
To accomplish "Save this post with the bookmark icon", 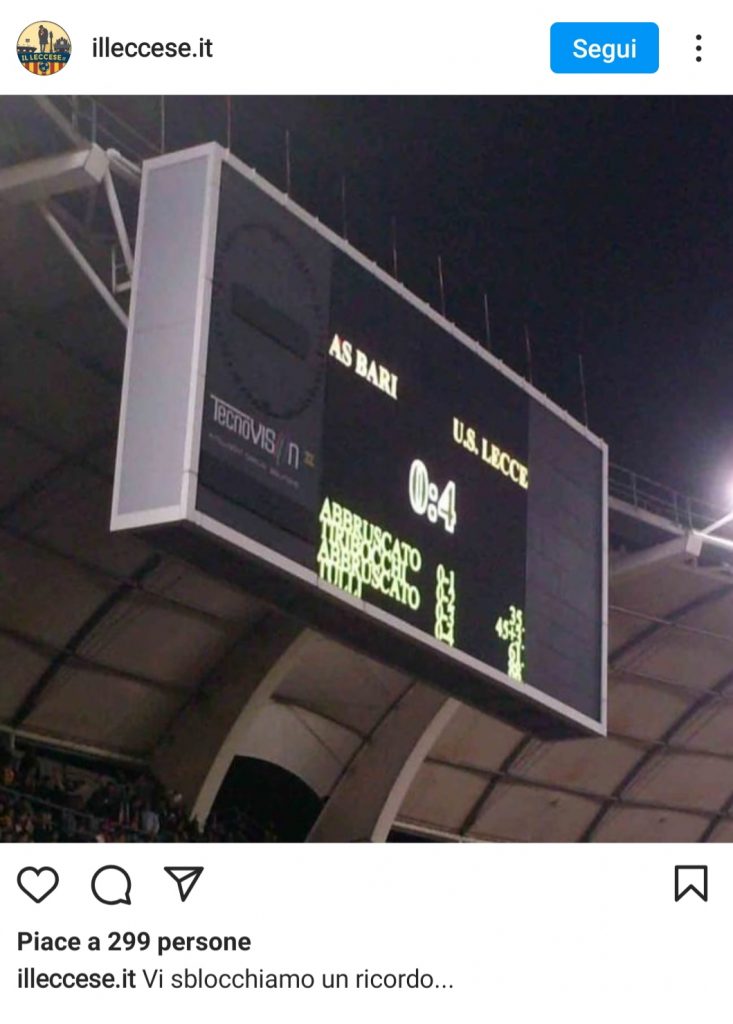I will (691, 884).
